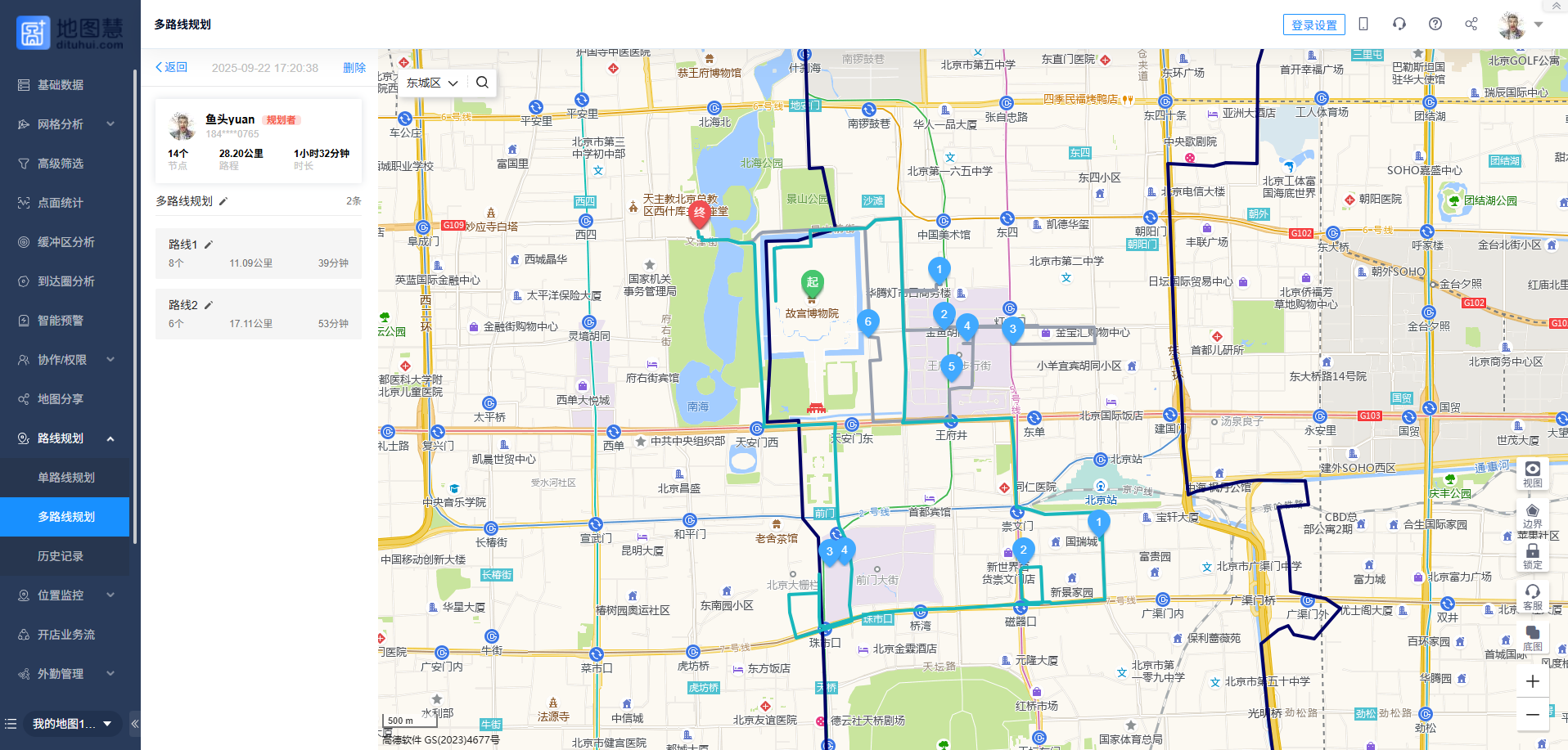The image size is (1568, 750).
Task: Select route card 路线1
Action: pos(258,254)
